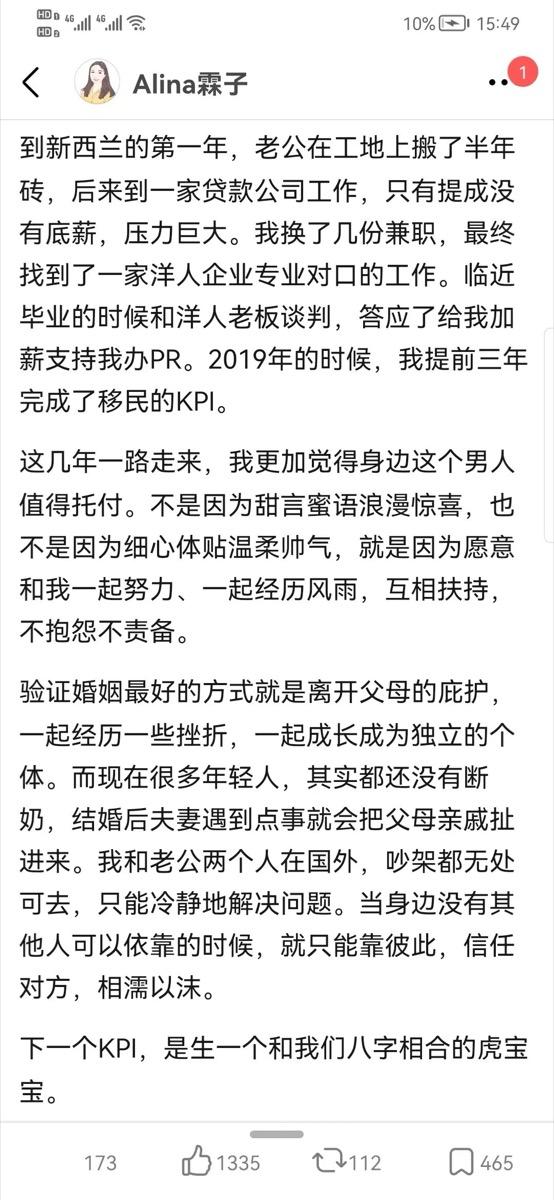
Task: Open Alina霖子's profile avatar
Action: click(97, 83)
